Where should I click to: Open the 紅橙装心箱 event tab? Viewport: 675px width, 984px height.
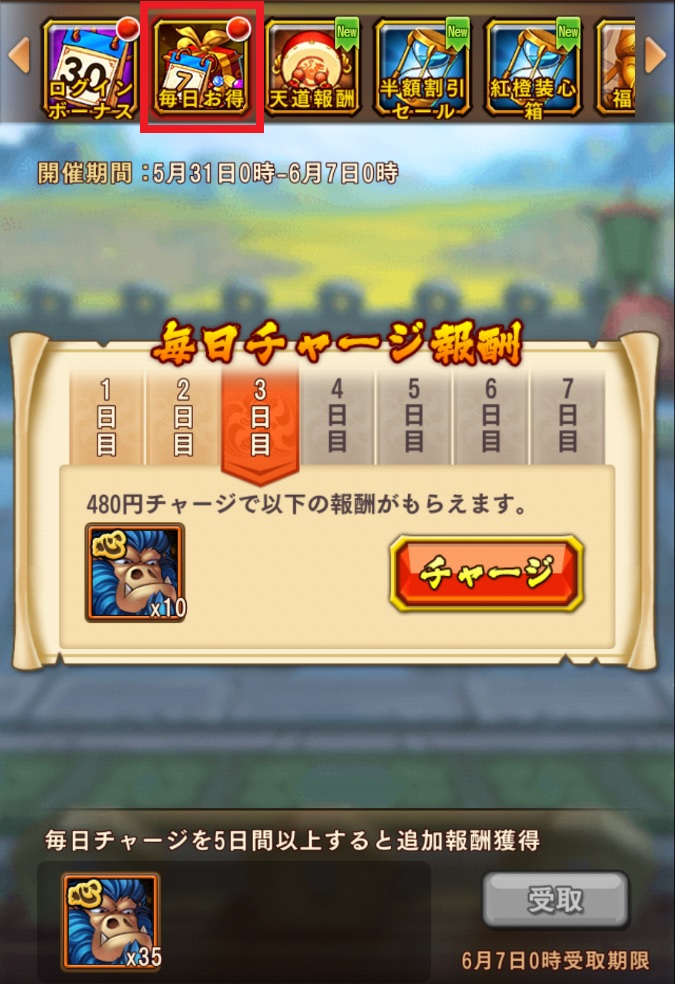pos(535,68)
